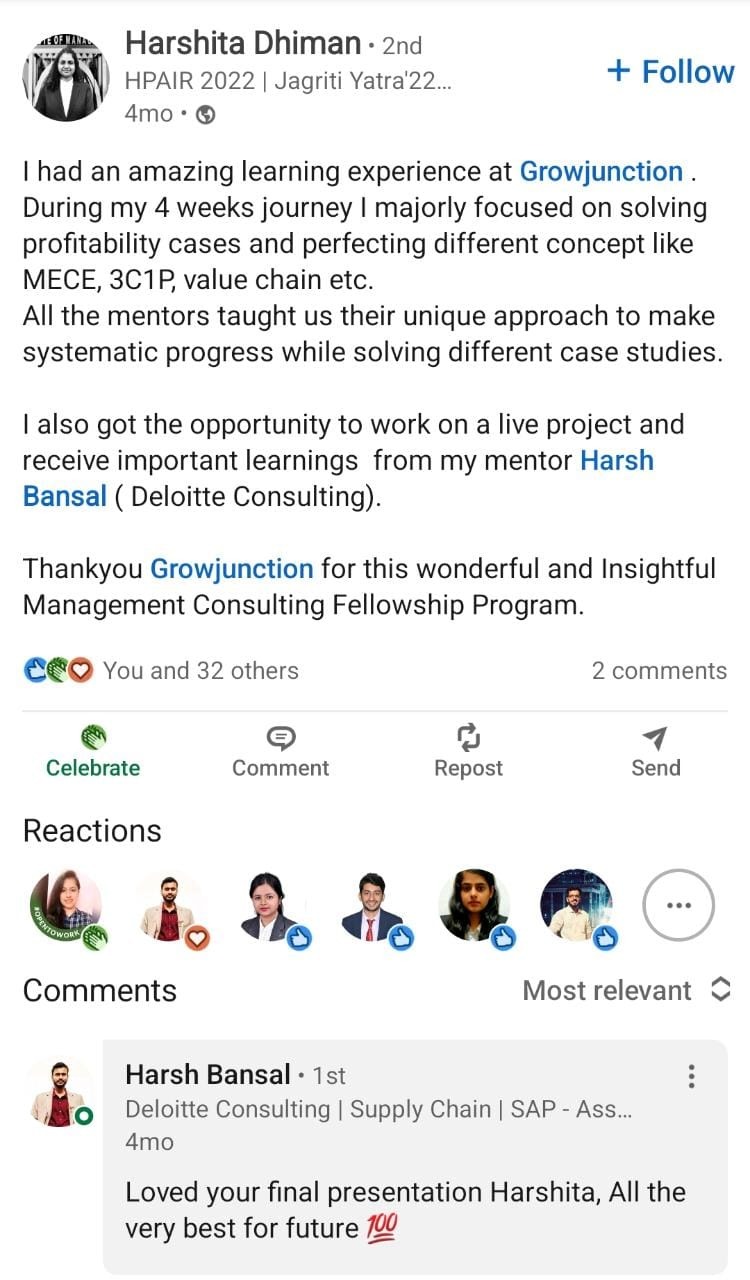This screenshot has width=750, height=1280.
Task: Open comment options menu on Harsh Bansal's comment
Action: tap(690, 1075)
